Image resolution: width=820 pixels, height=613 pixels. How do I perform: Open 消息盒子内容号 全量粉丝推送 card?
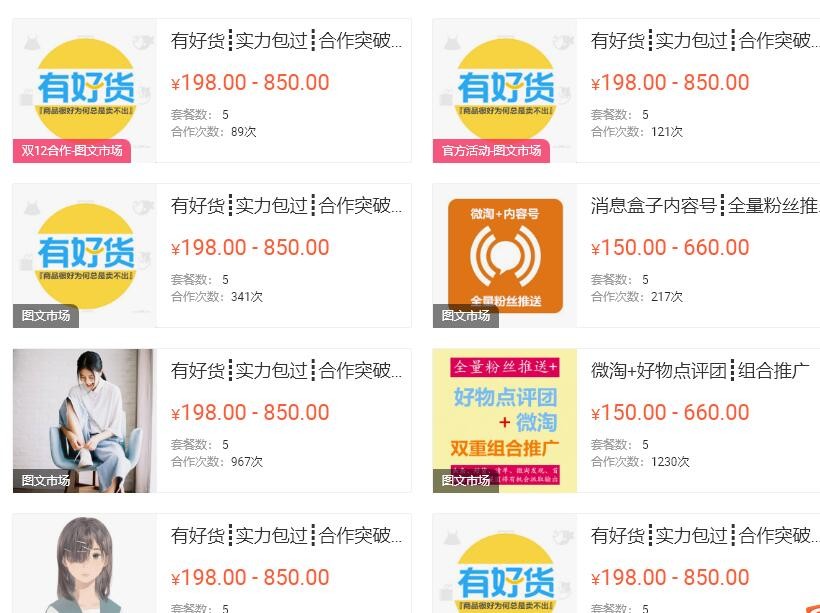(x=705, y=206)
